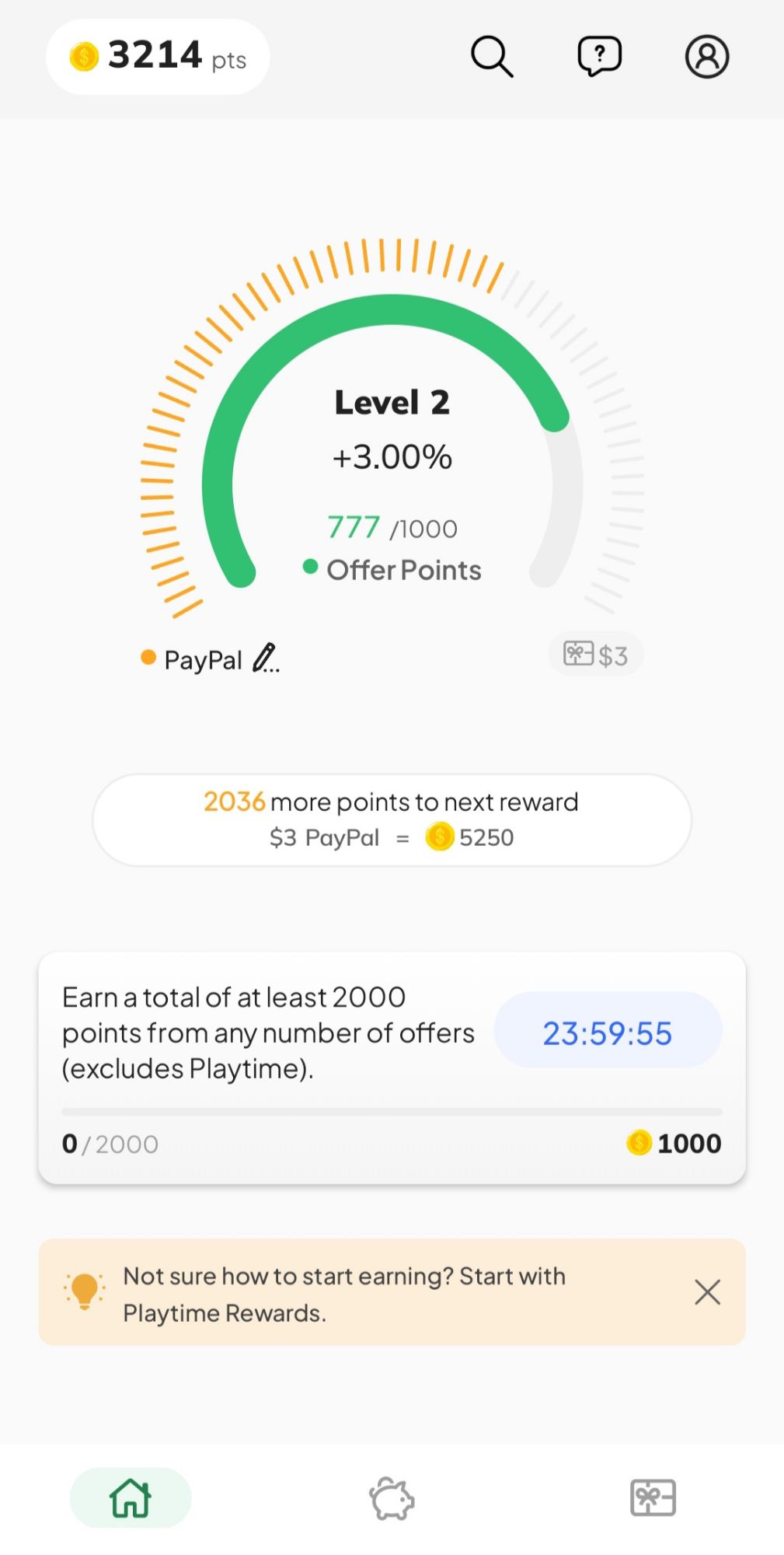The width and height of the screenshot is (784, 1555).
Task: Tap the 1000 coin challenge reward
Action: coord(673,1142)
